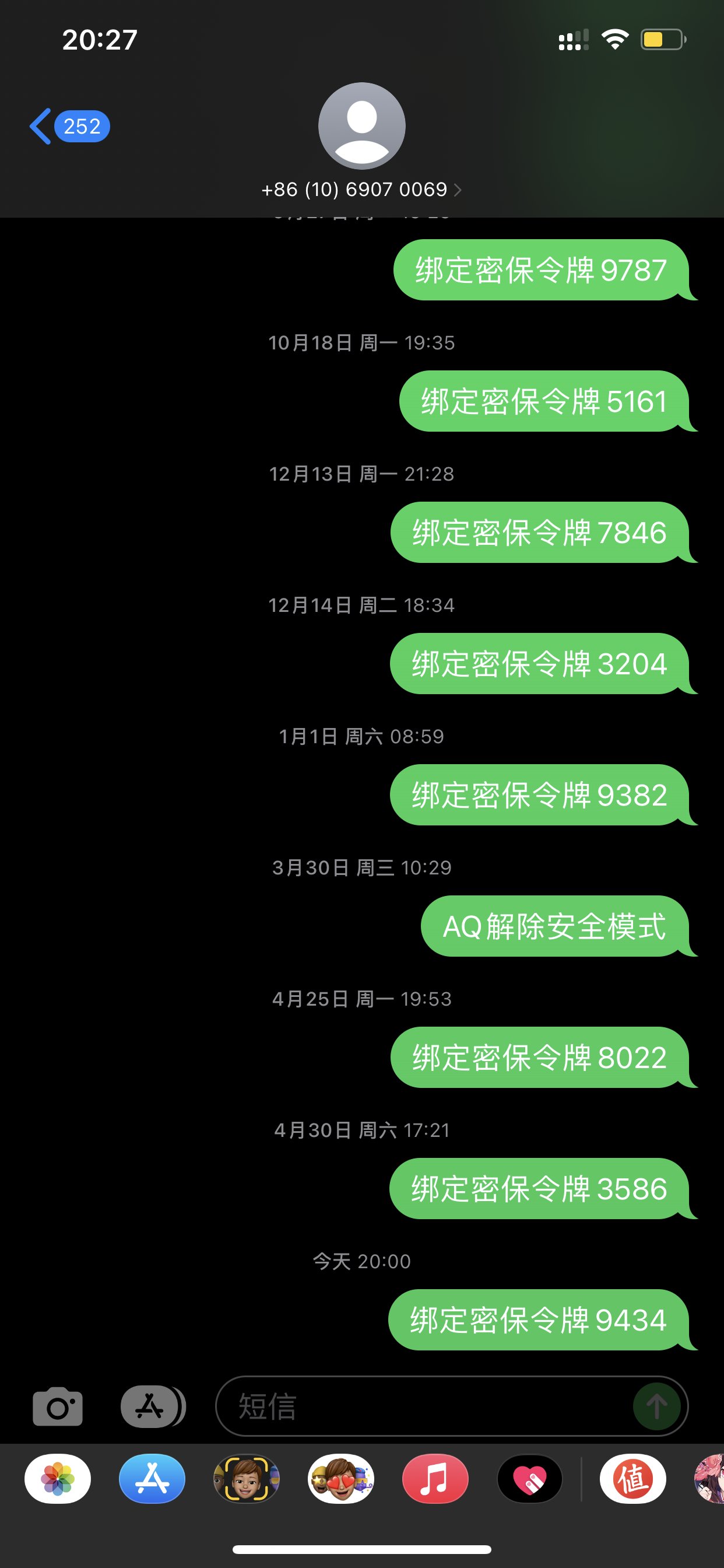Open the camera to attach a photo
724x1568 pixels.
(57, 1406)
